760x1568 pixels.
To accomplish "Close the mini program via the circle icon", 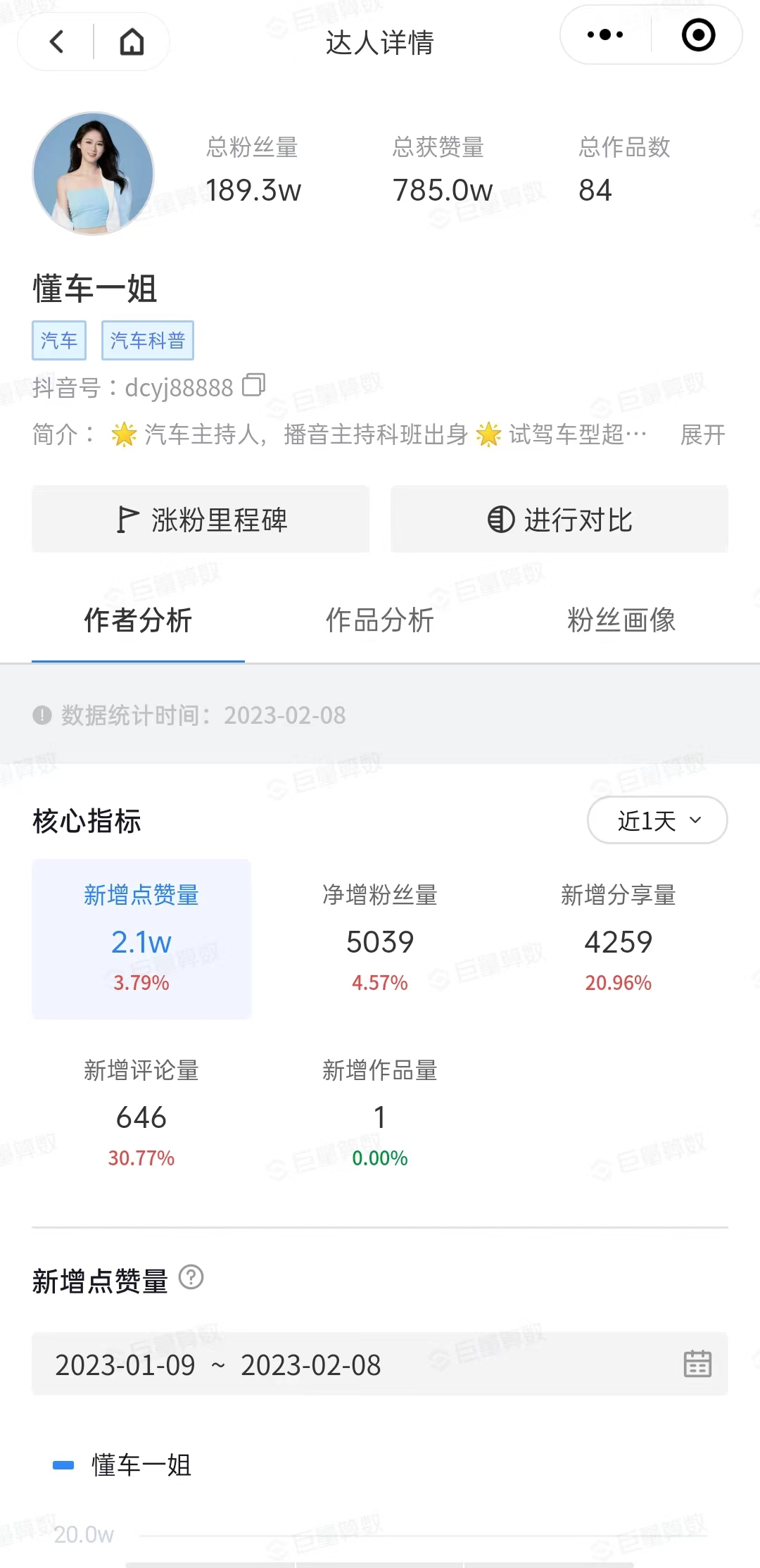I will click(x=698, y=35).
